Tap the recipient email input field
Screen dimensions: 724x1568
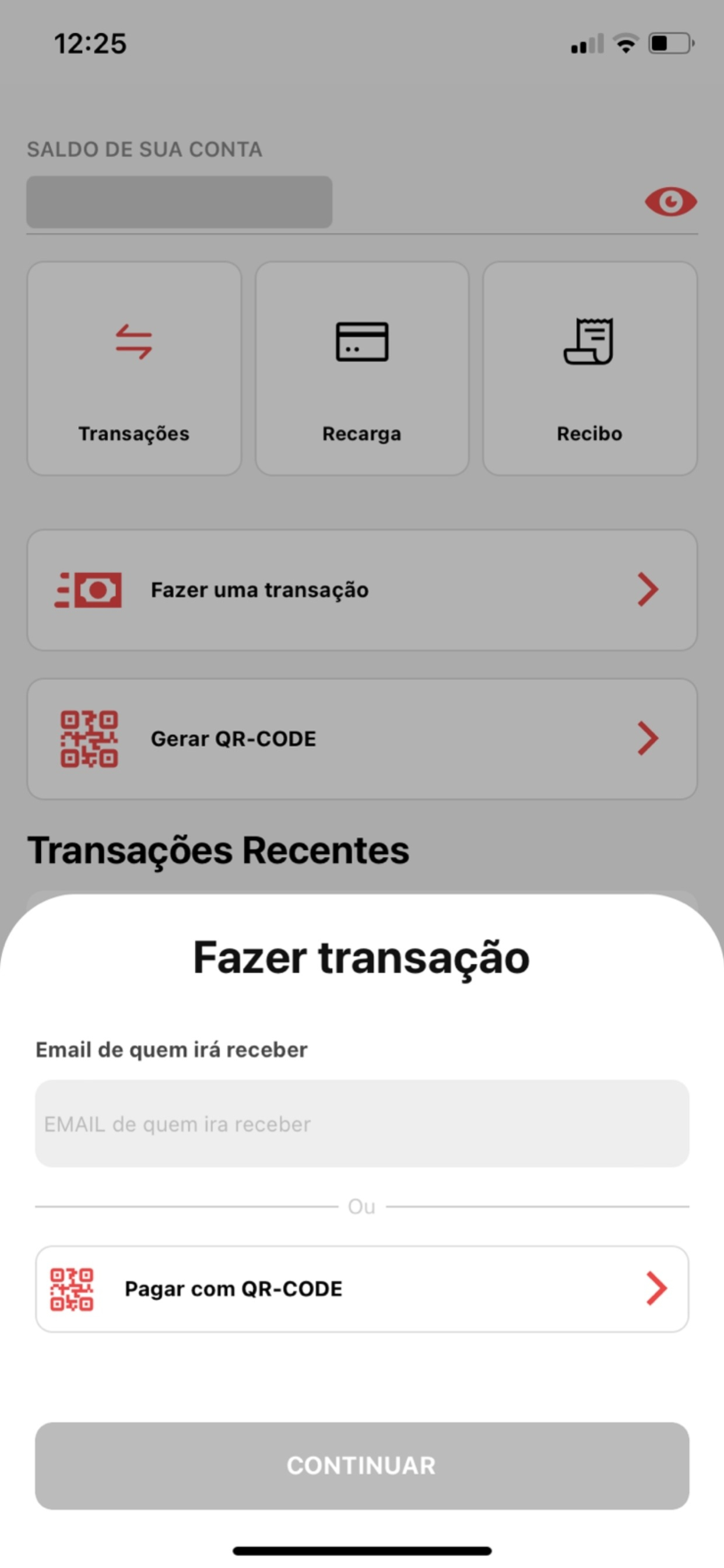coord(362,1123)
